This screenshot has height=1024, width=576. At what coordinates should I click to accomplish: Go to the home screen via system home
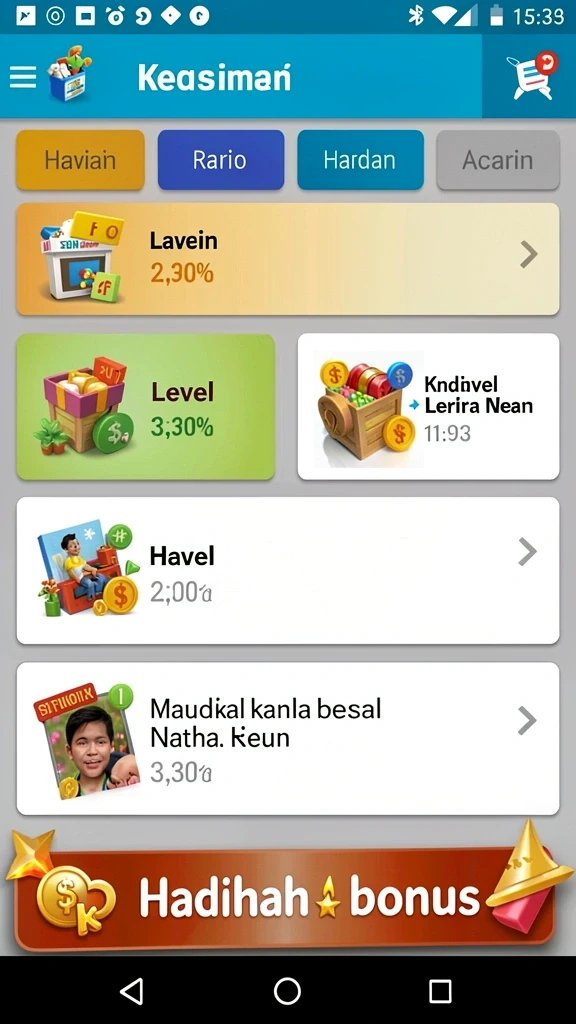coord(287,991)
